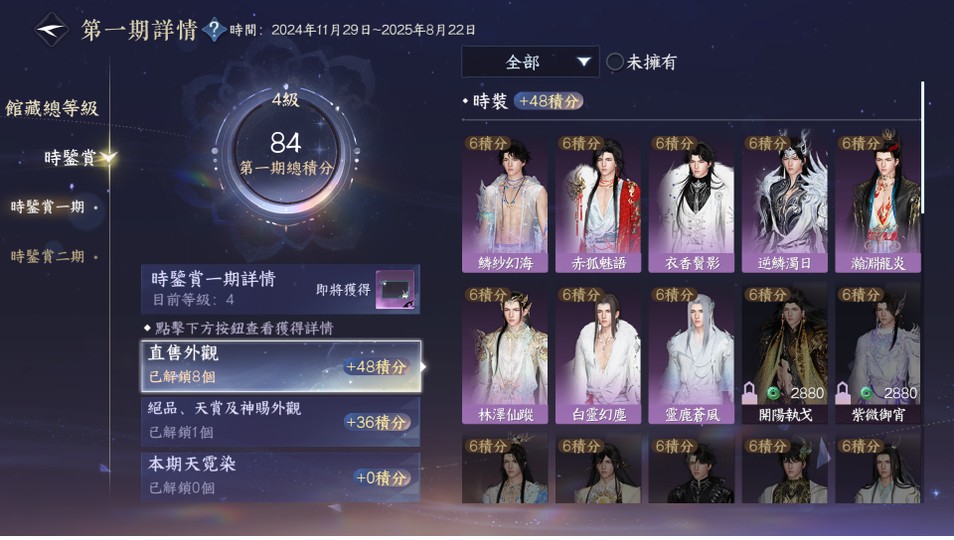Screen dimensions: 954x540
Task: View the 瀚淵龍炎 outfit card
Action: point(878,204)
